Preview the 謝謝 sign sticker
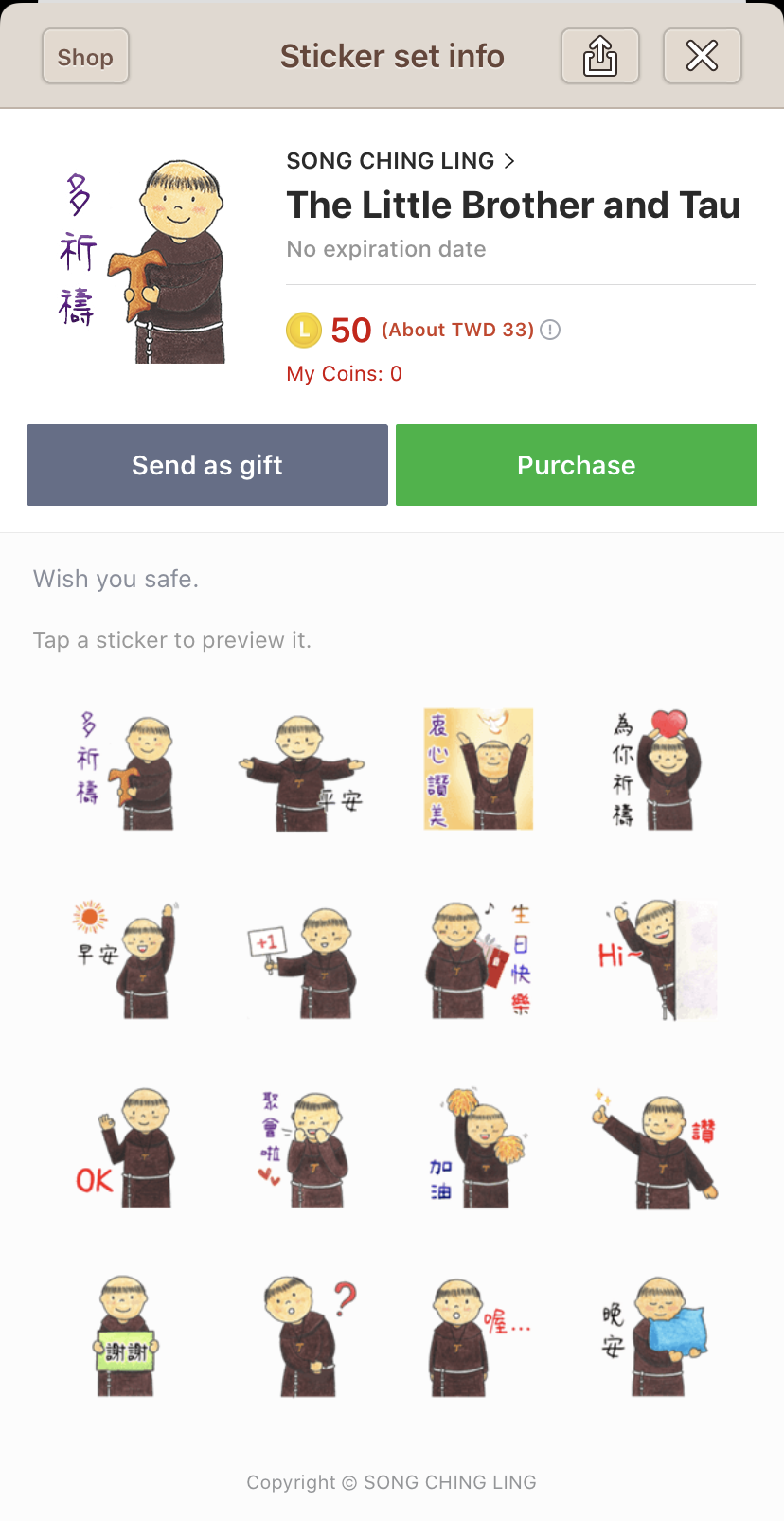Screen dimensions: 784x1521 tap(125, 1335)
